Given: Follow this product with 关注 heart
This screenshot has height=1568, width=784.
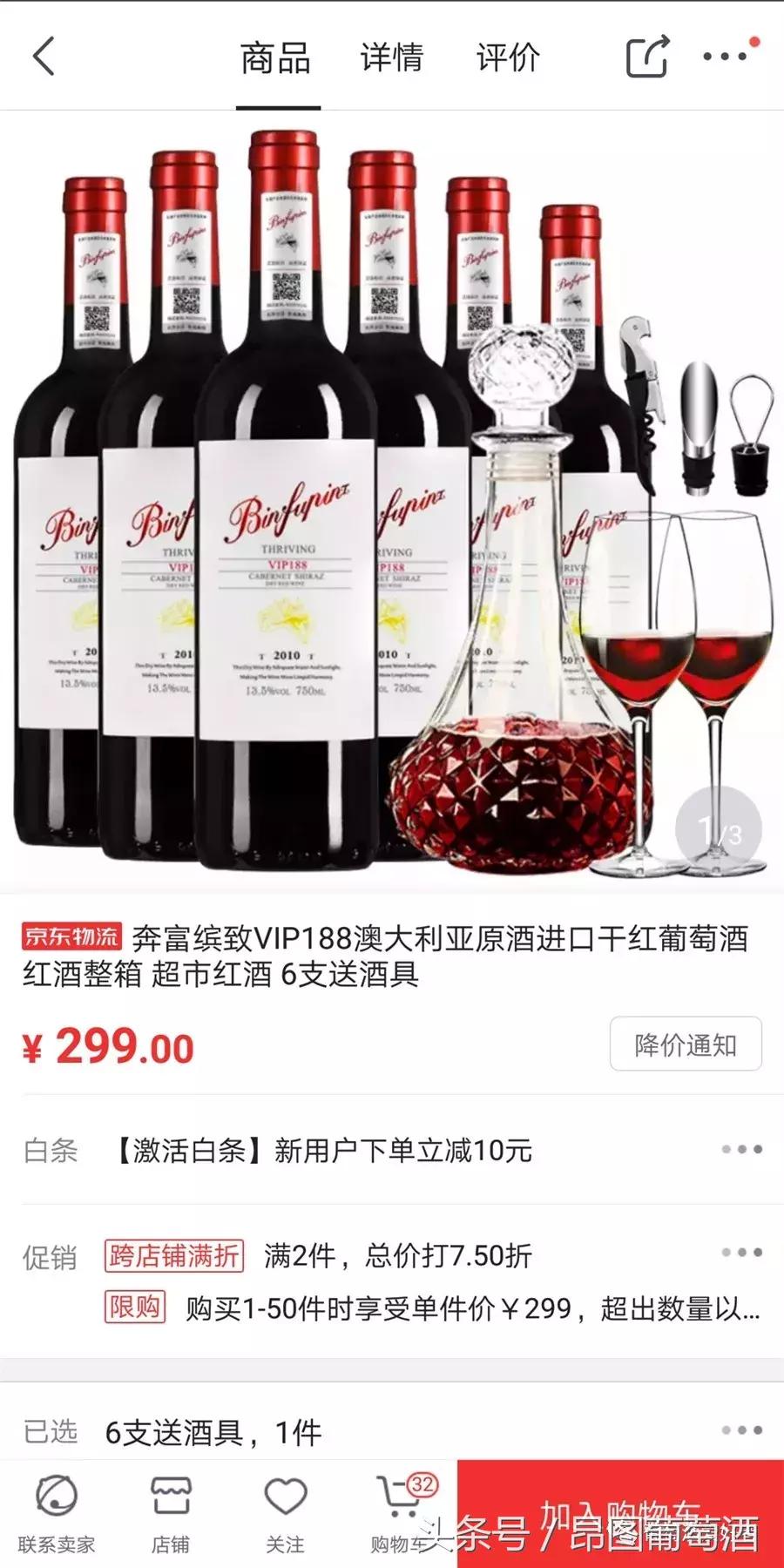Looking at the screenshot, I should [286, 1516].
